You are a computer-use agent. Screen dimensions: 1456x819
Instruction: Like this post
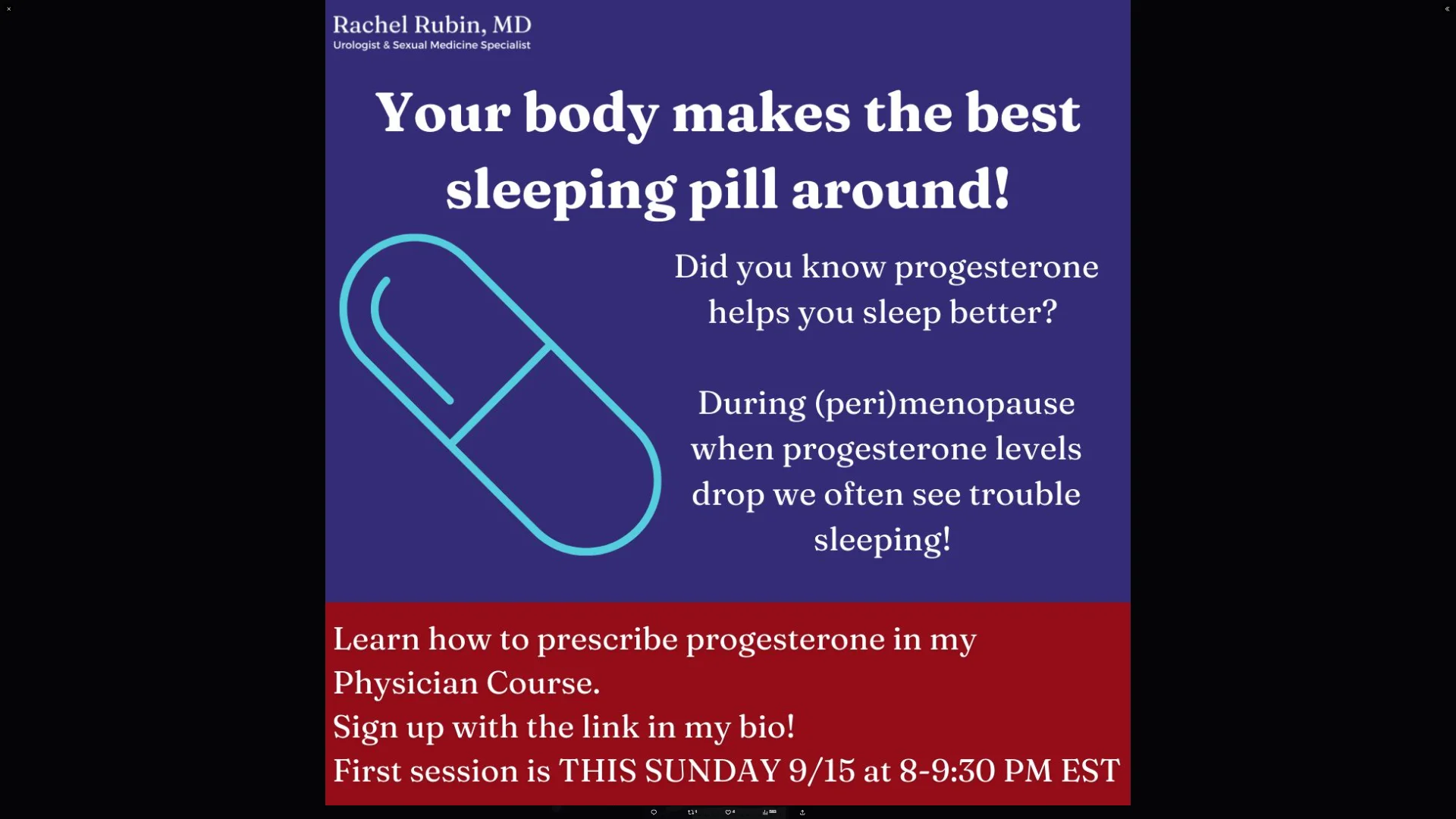728,812
